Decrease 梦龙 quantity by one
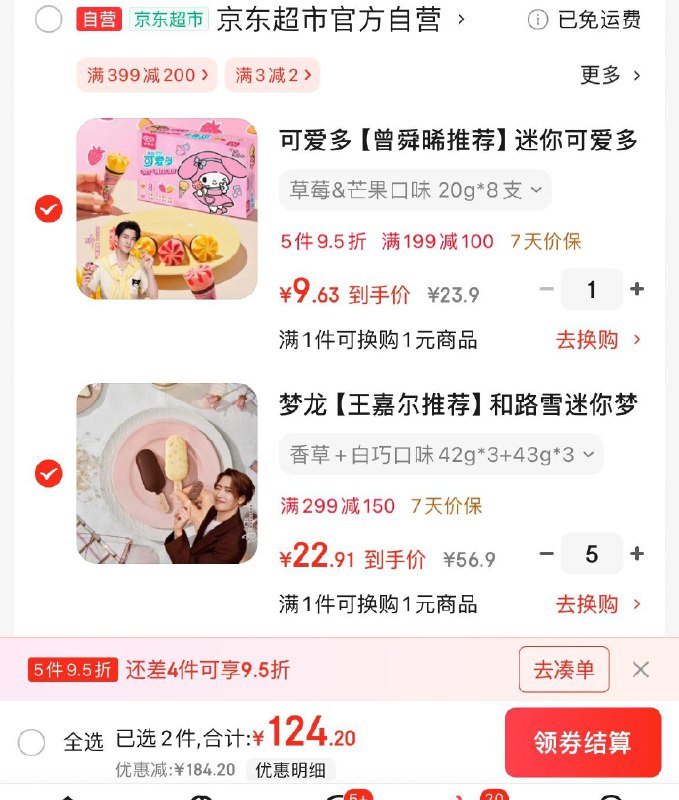This screenshot has height=800, width=679. (x=546, y=554)
